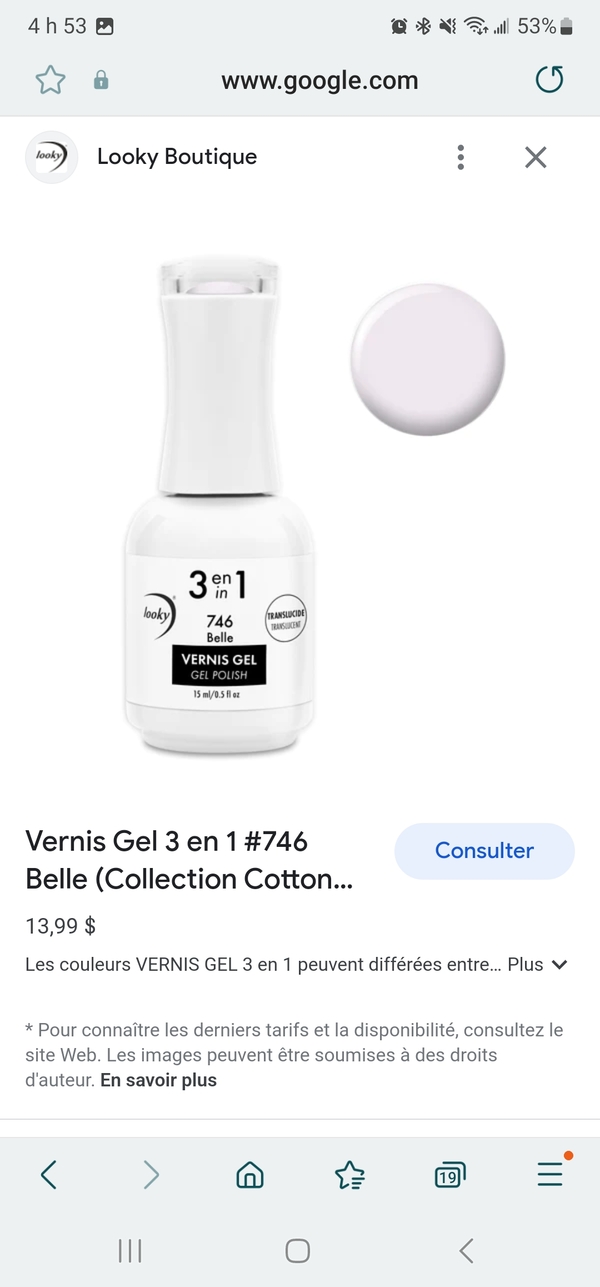
Task: Expand the description with Plus
Action: click(538, 965)
